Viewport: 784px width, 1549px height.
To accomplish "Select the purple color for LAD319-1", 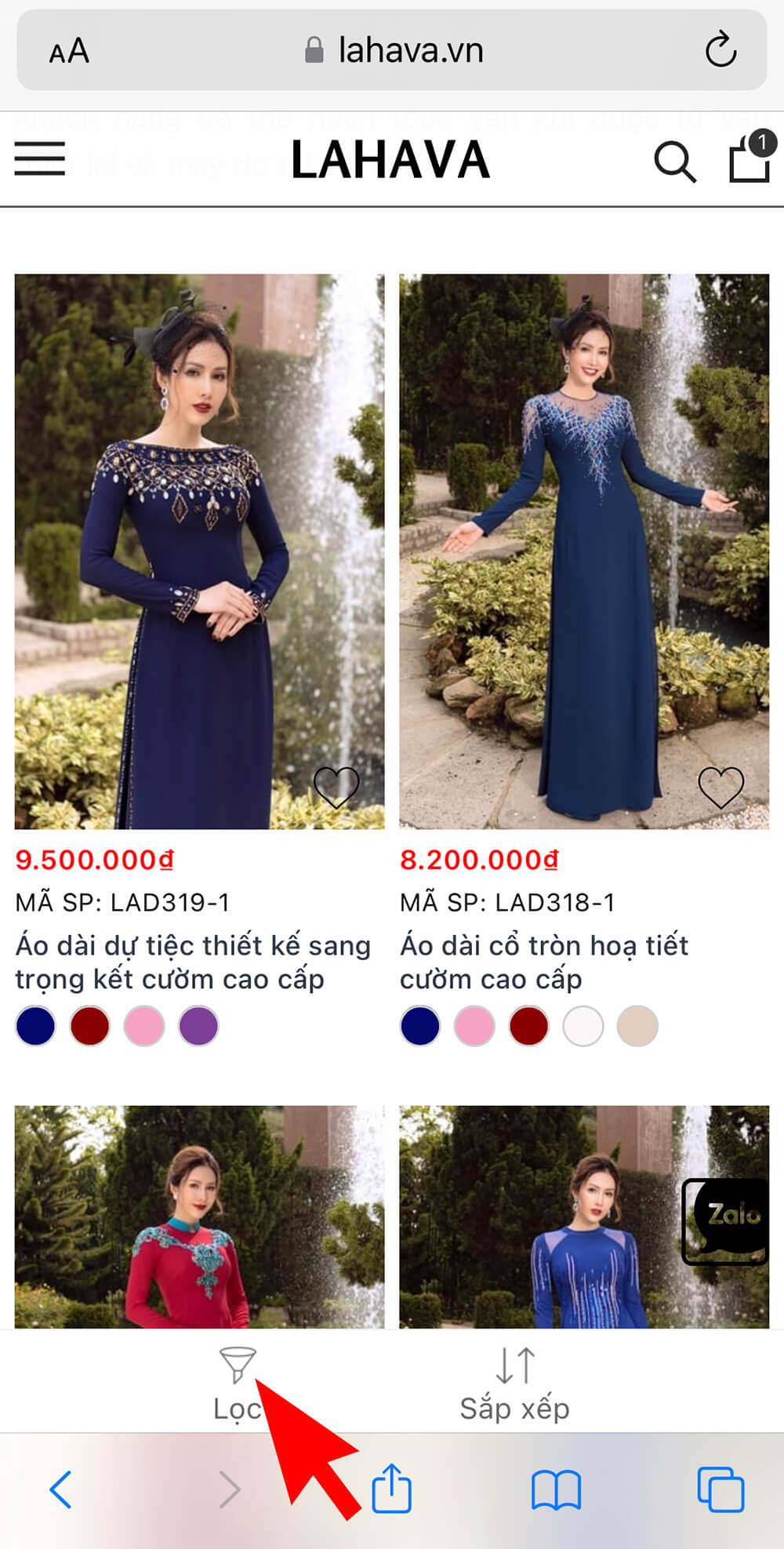I will click(x=198, y=1026).
